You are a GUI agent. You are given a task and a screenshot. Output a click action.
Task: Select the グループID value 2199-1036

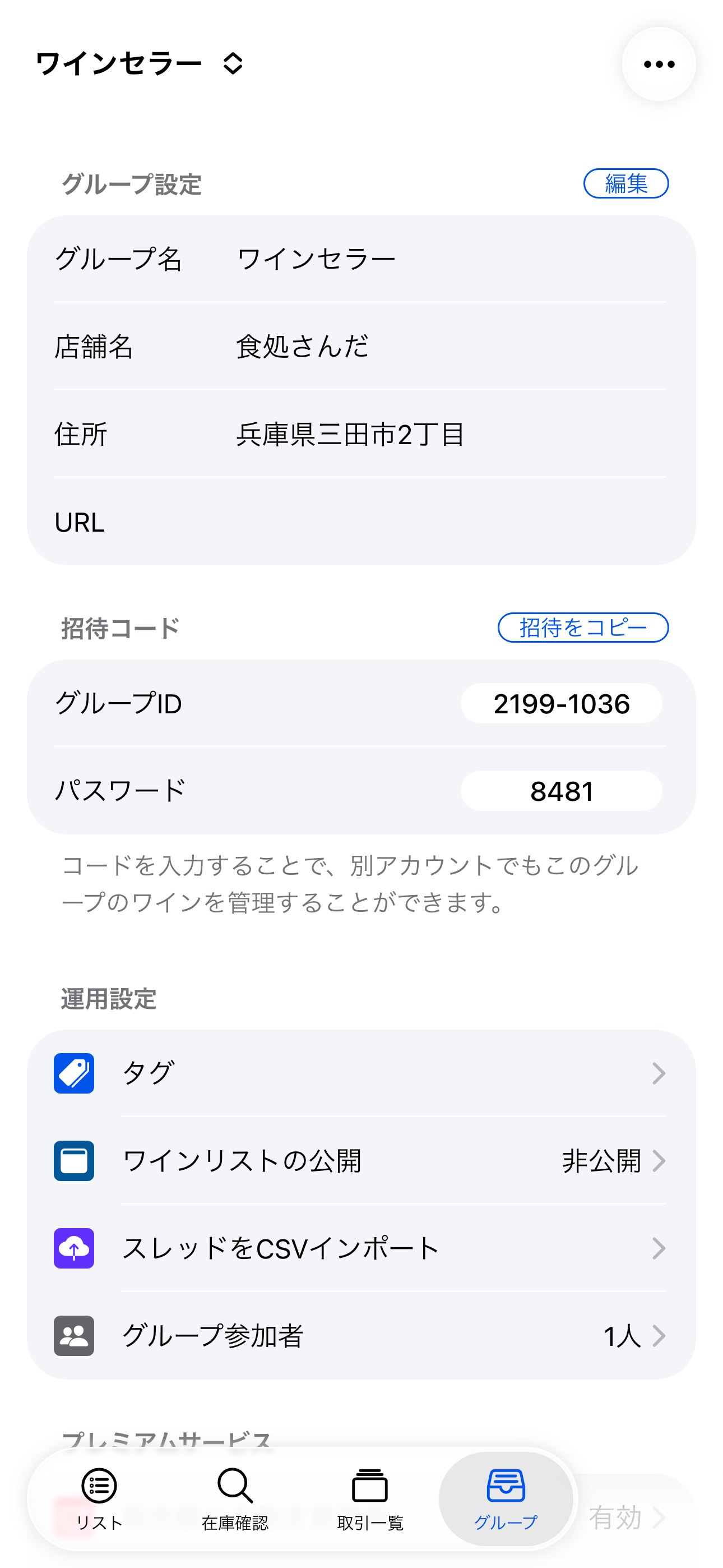(562, 704)
